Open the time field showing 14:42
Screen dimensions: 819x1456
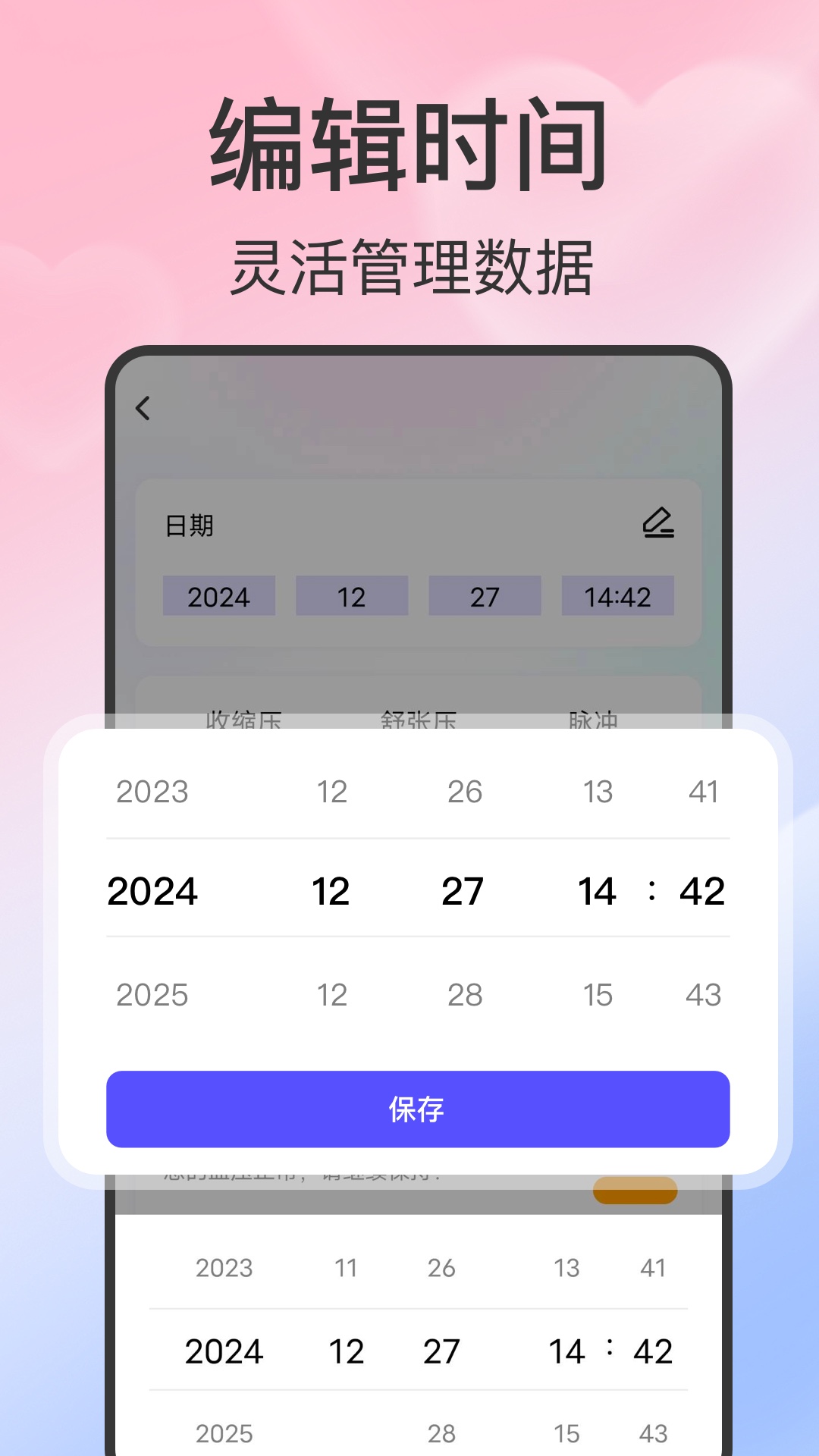(619, 597)
